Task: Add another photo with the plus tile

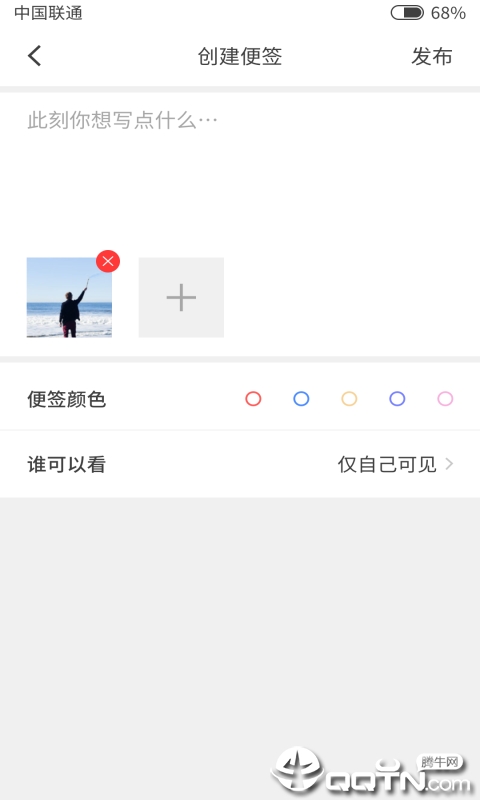Action: tap(181, 297)
